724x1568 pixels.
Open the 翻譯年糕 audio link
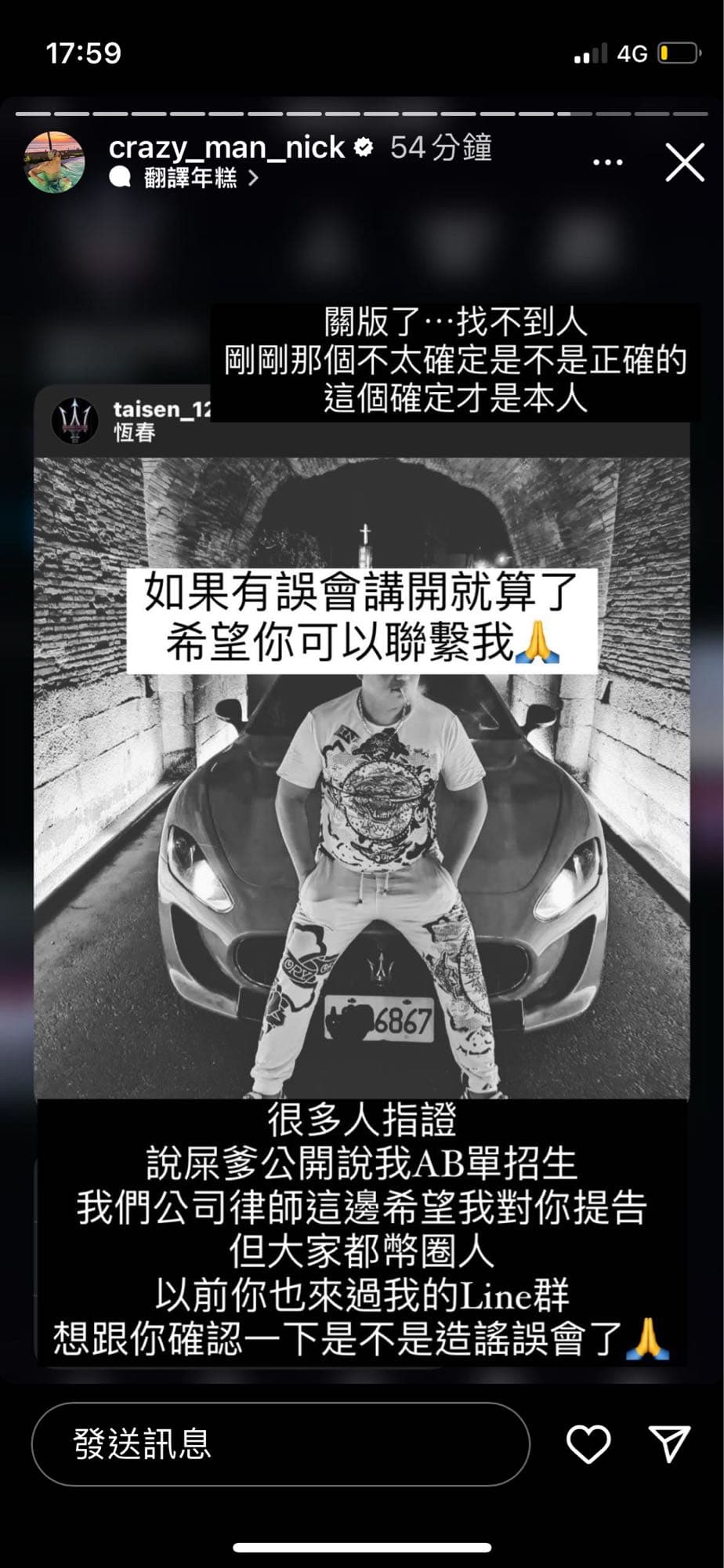[190, 179]
